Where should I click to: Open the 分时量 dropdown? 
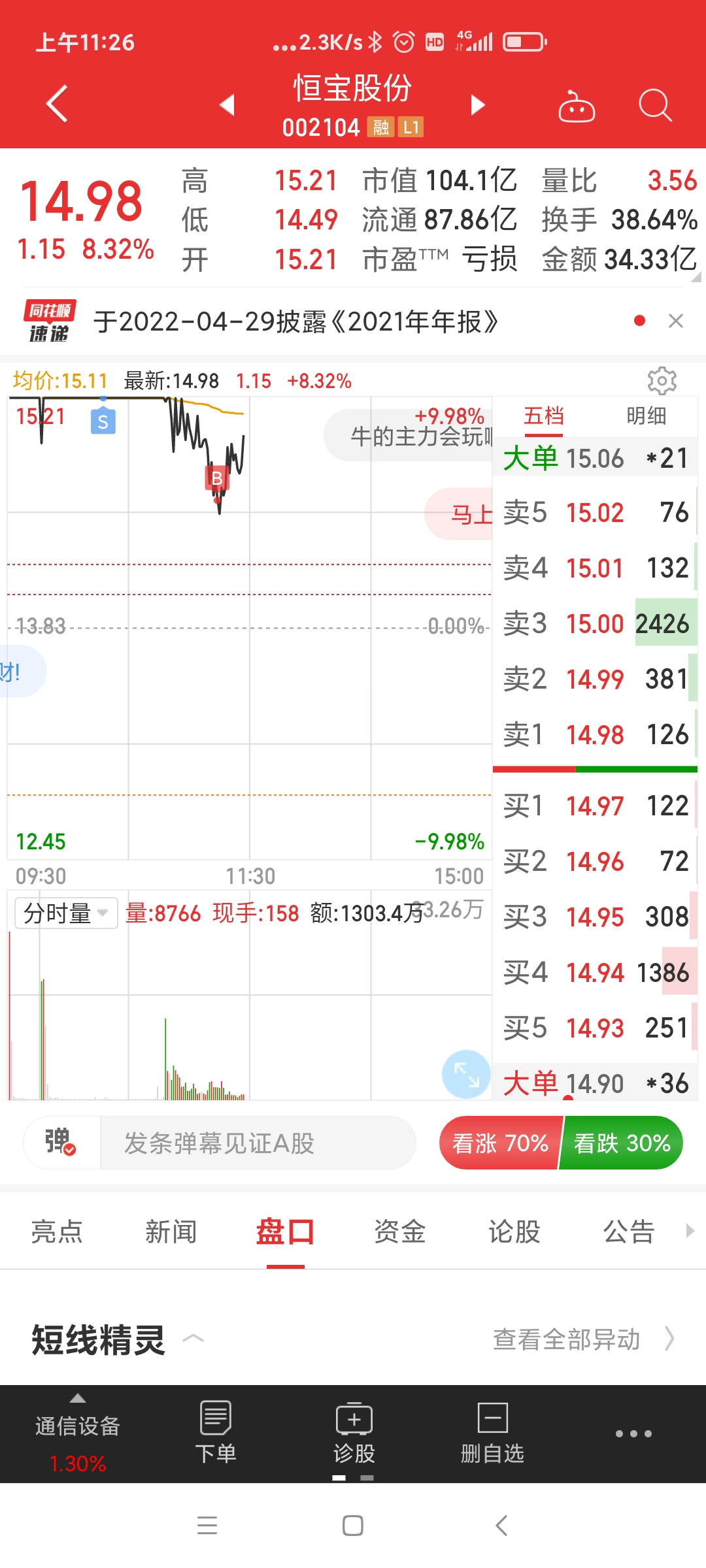tap(66, 913)
